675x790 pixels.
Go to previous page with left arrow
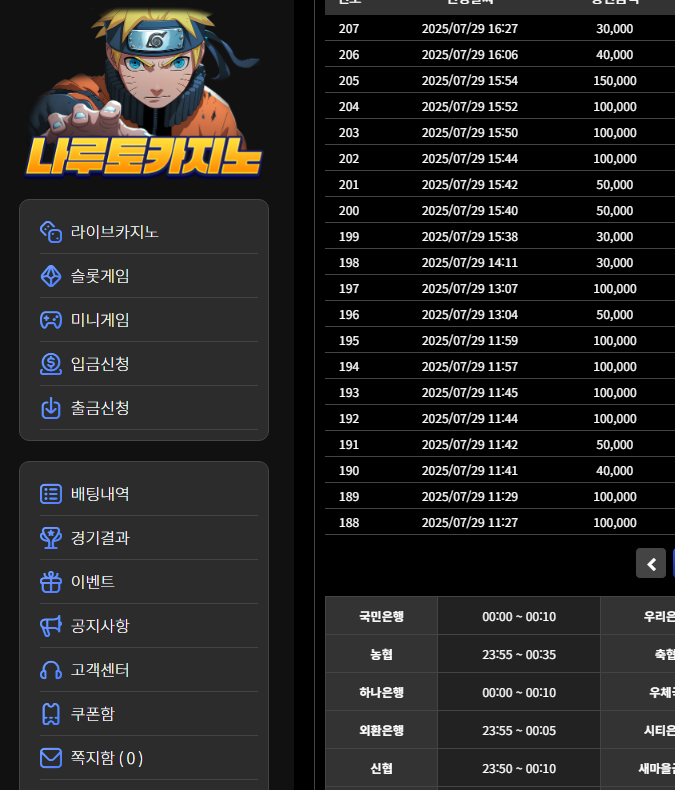[650, 563]
